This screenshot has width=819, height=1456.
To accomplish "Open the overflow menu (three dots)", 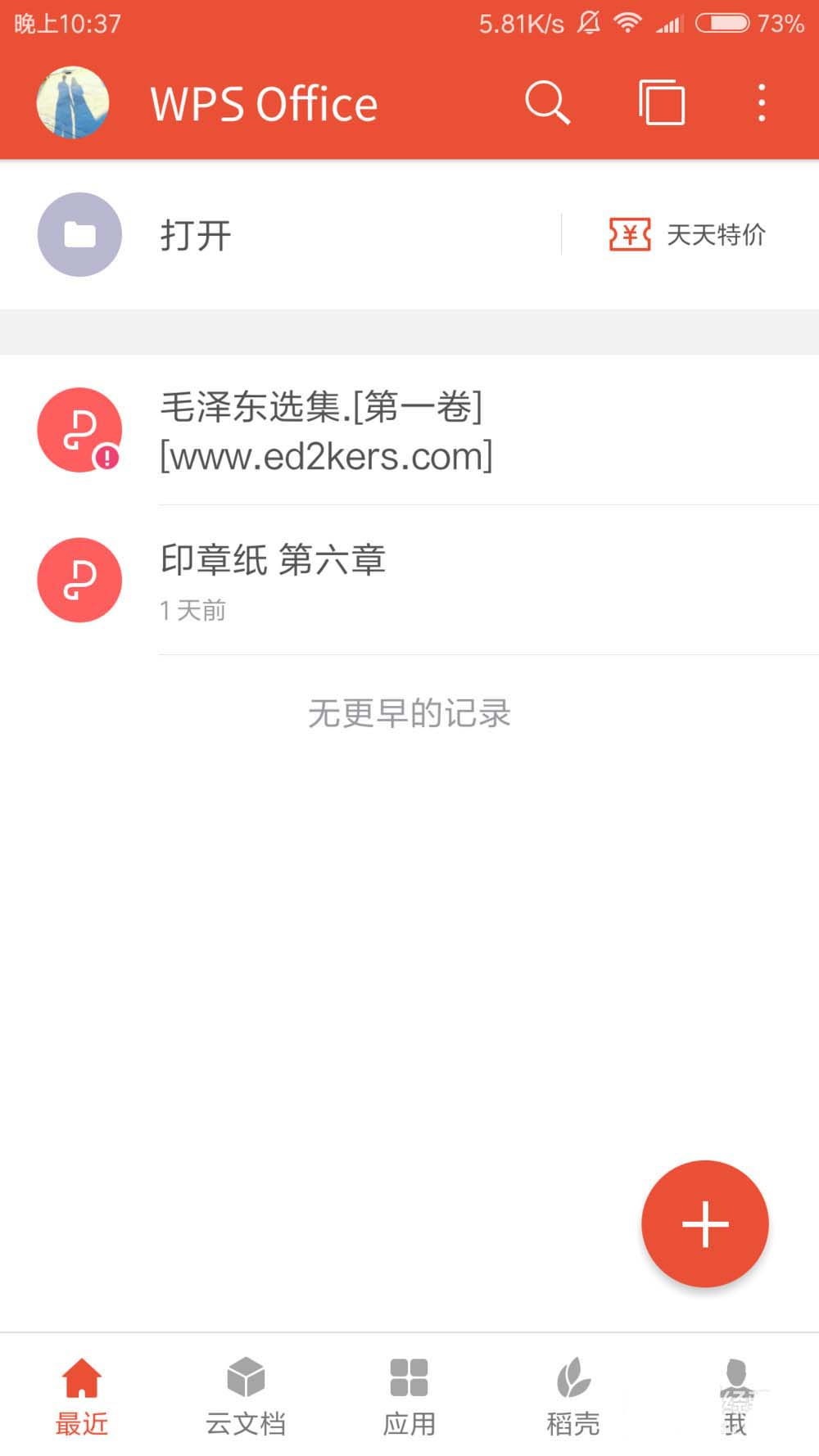I will tap(762, 102).
